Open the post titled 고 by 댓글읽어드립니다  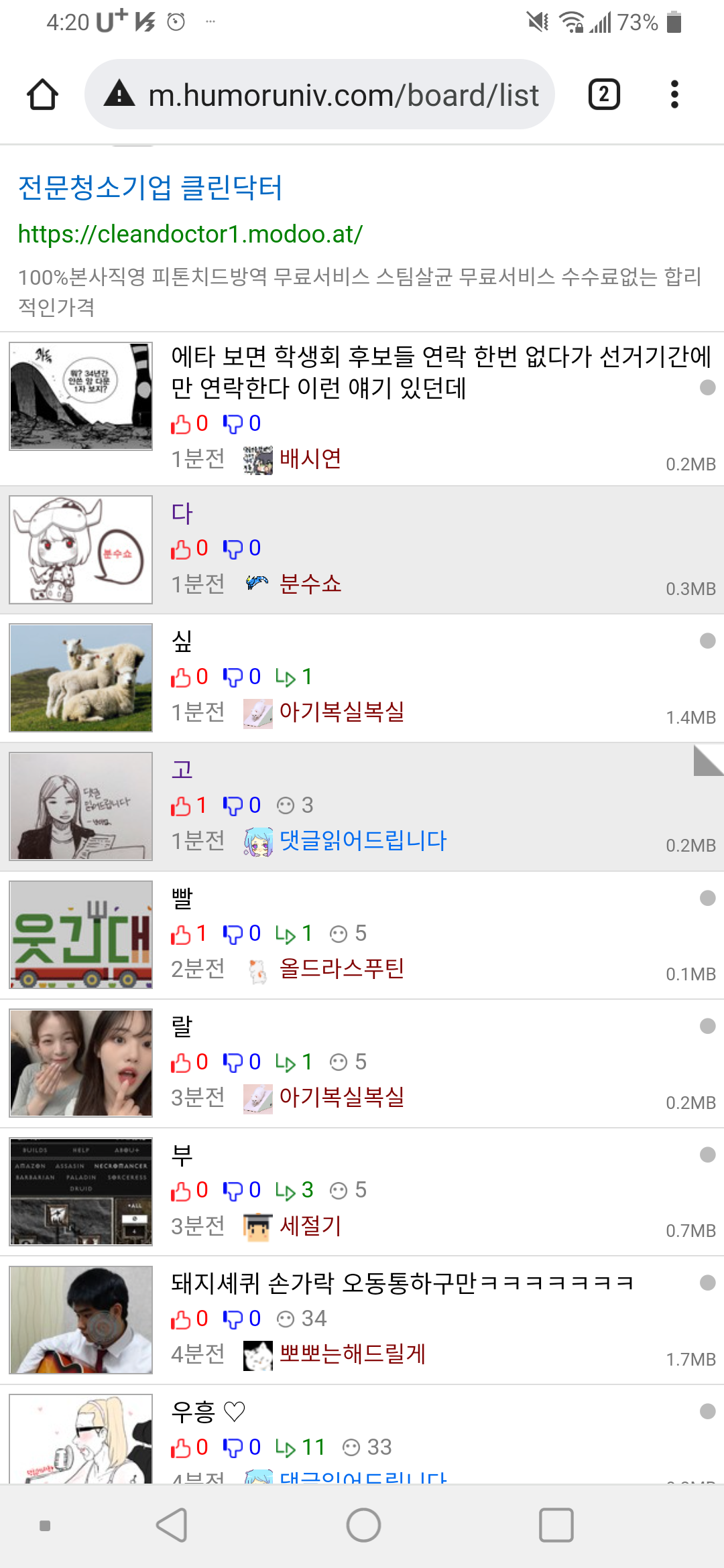coord(182,771)
